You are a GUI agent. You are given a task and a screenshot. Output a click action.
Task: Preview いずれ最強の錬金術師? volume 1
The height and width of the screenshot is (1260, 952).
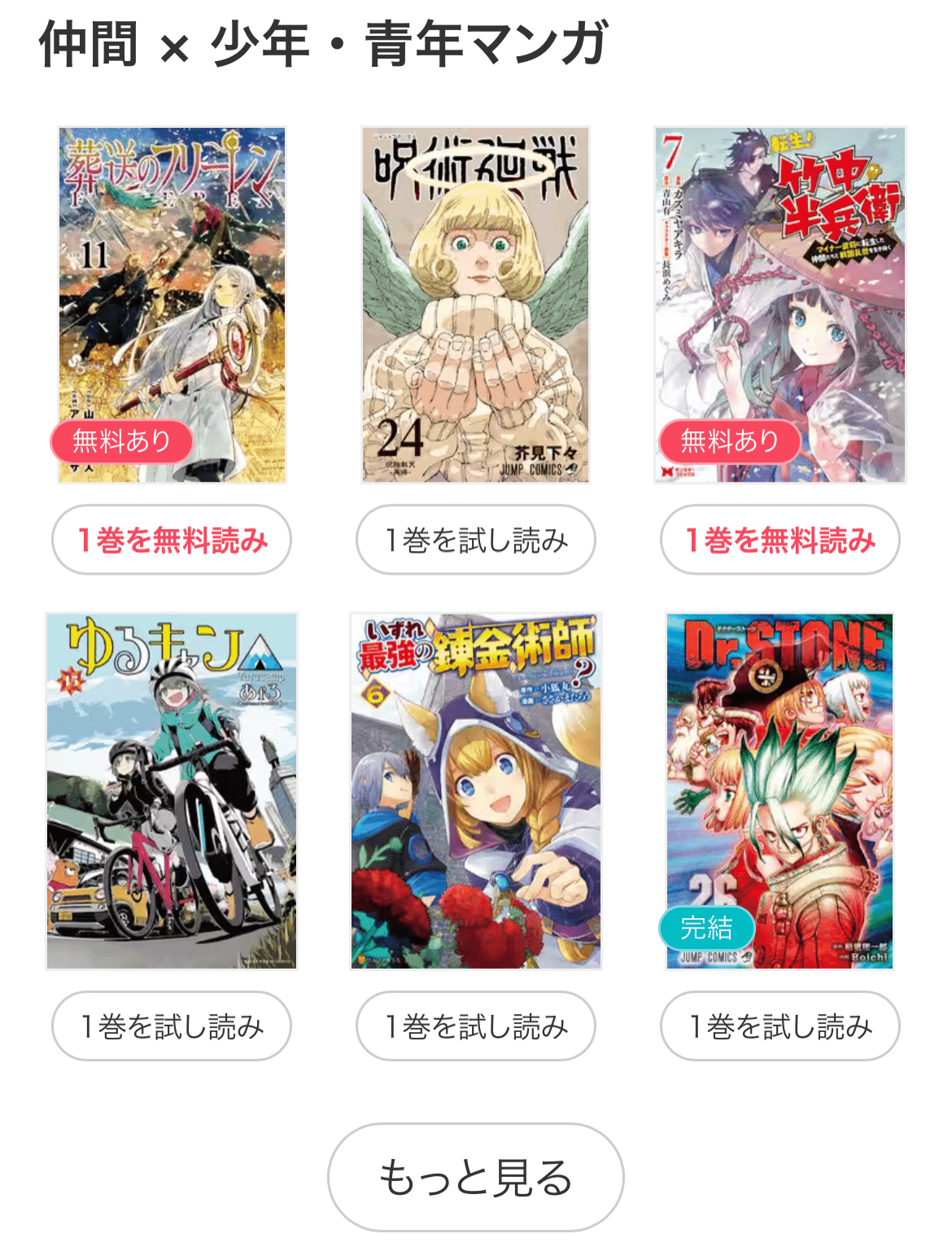click(475, 1026)
